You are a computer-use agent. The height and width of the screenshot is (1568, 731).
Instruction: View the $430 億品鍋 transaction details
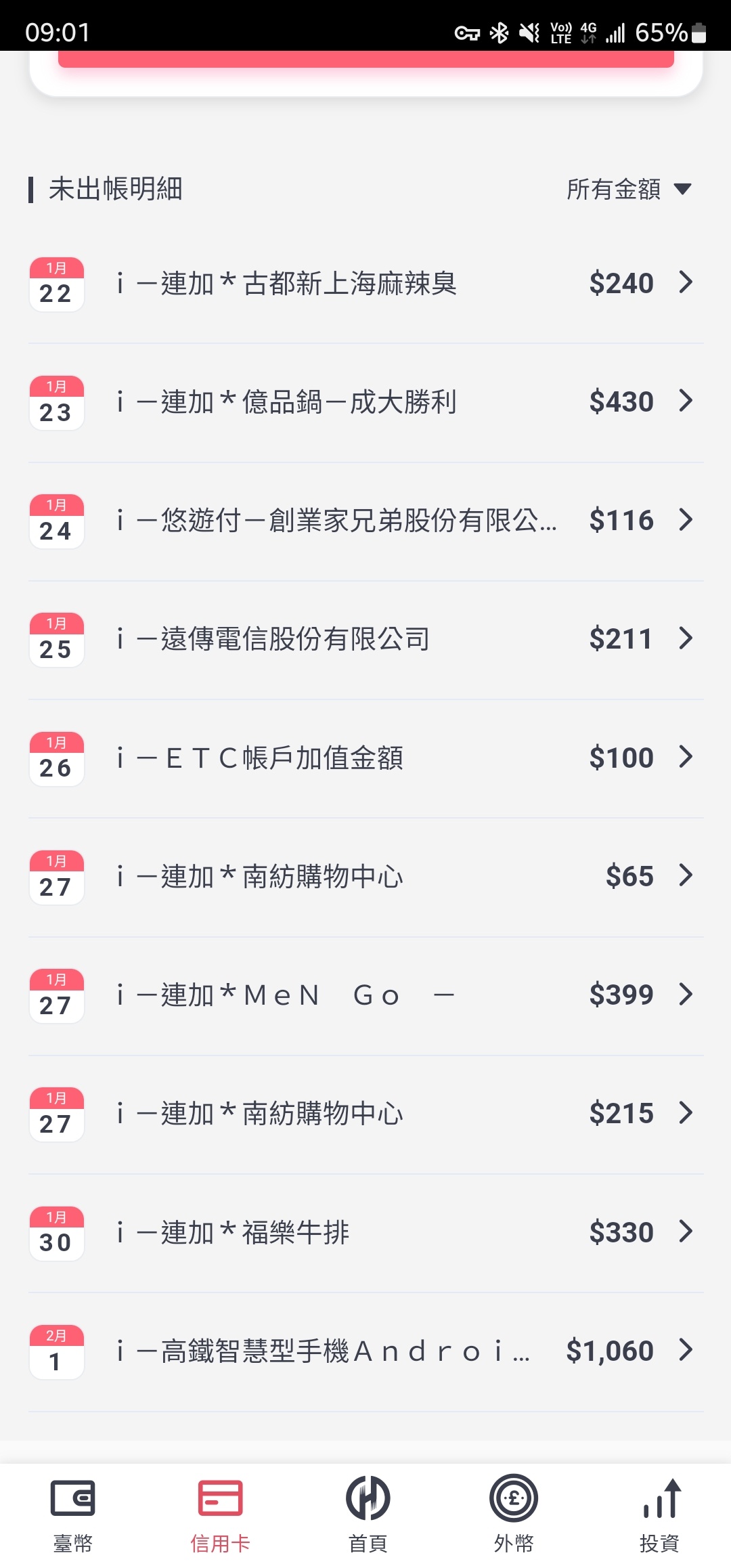point(365,402)
